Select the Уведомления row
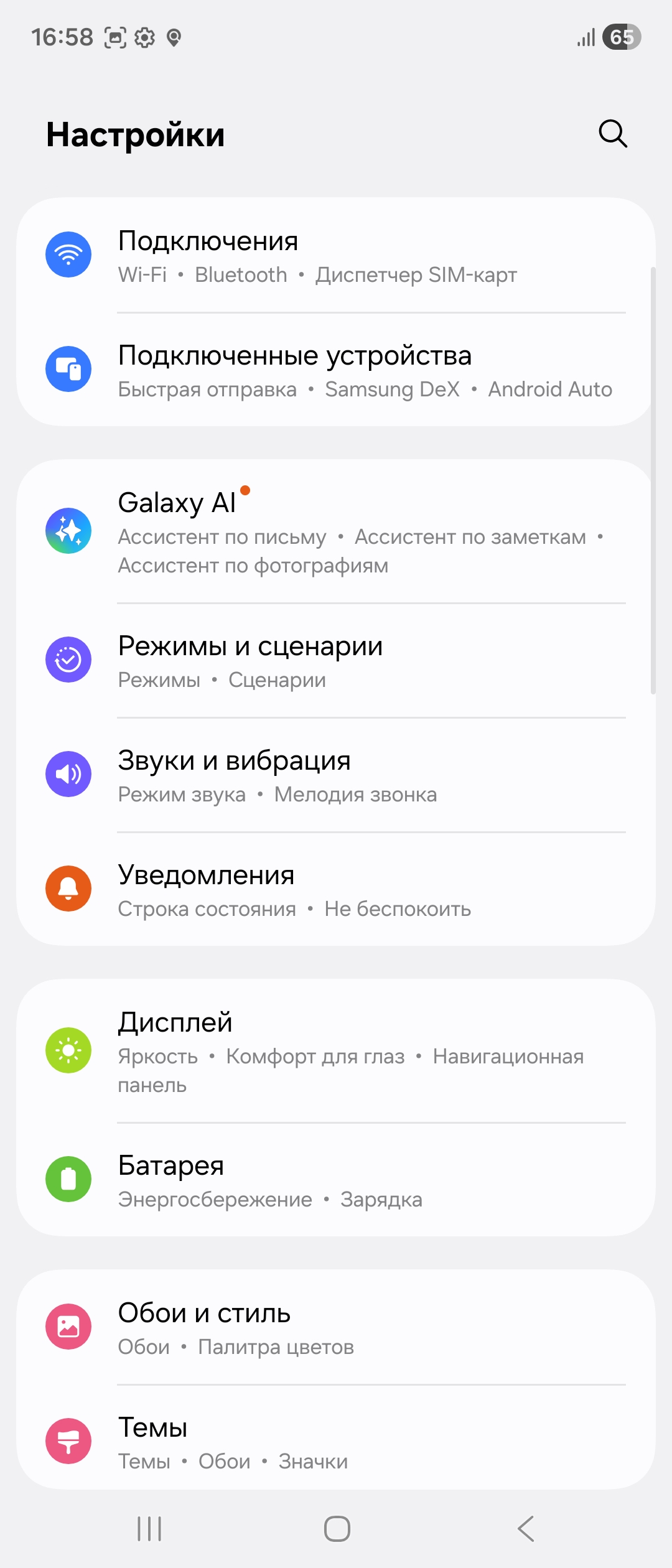The height and width of the screenshot is (1568, 672). (x=336, y=890)
